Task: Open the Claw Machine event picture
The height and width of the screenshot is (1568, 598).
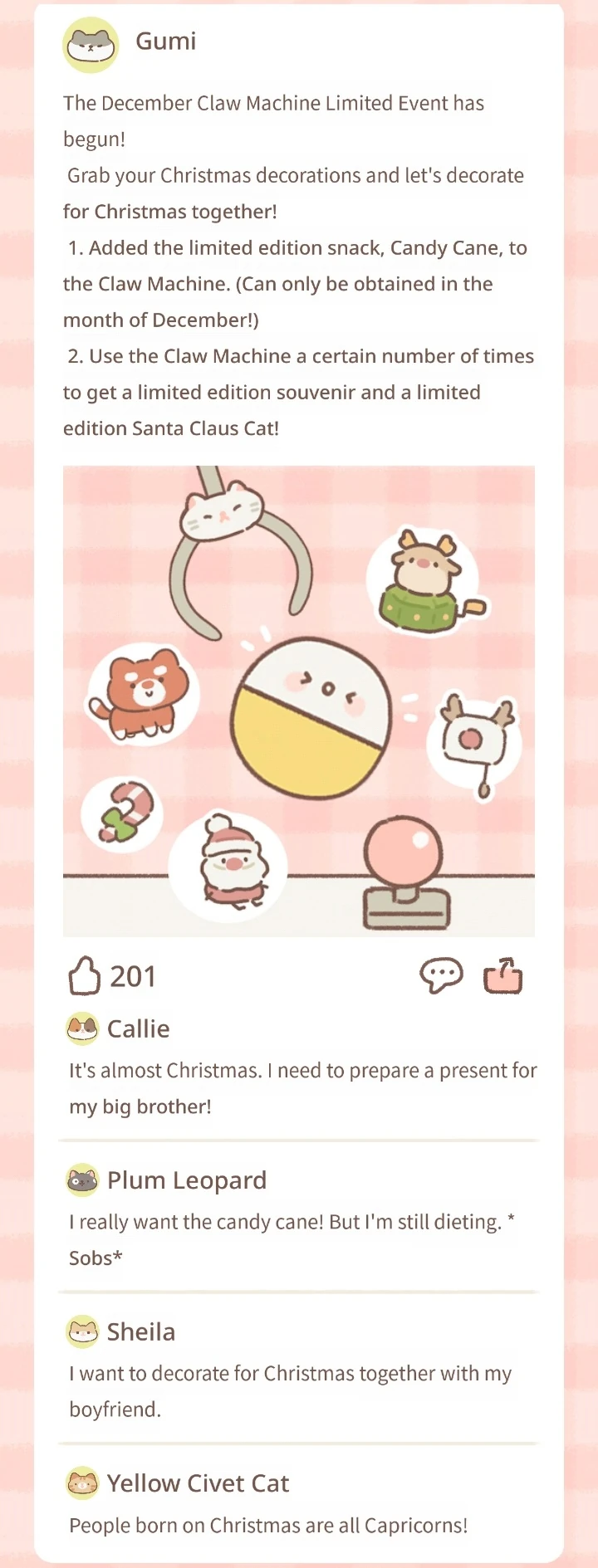Action: [x=299, y=701]
